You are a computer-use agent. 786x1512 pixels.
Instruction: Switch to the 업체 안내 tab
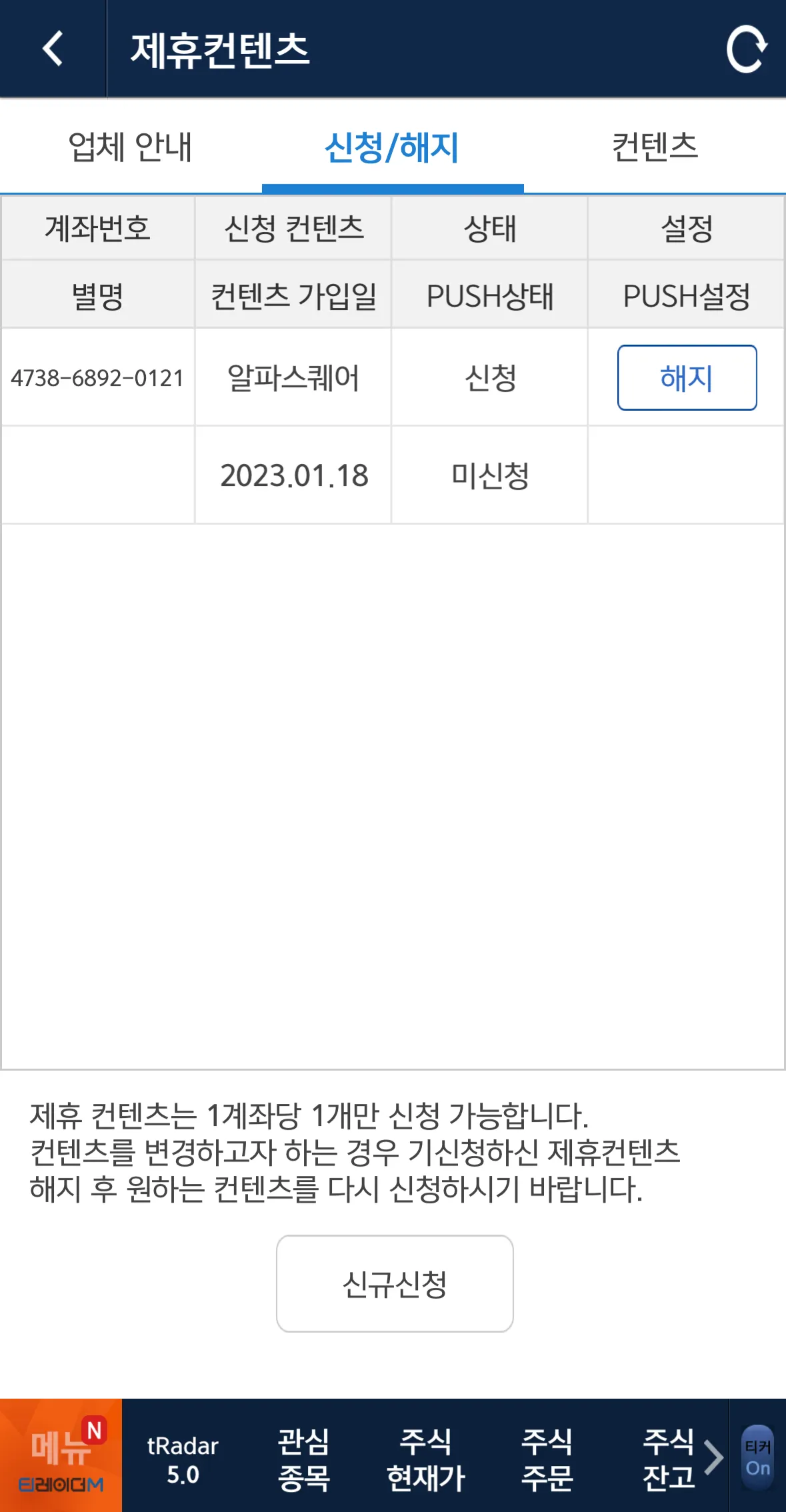click(x=131, y=147)
